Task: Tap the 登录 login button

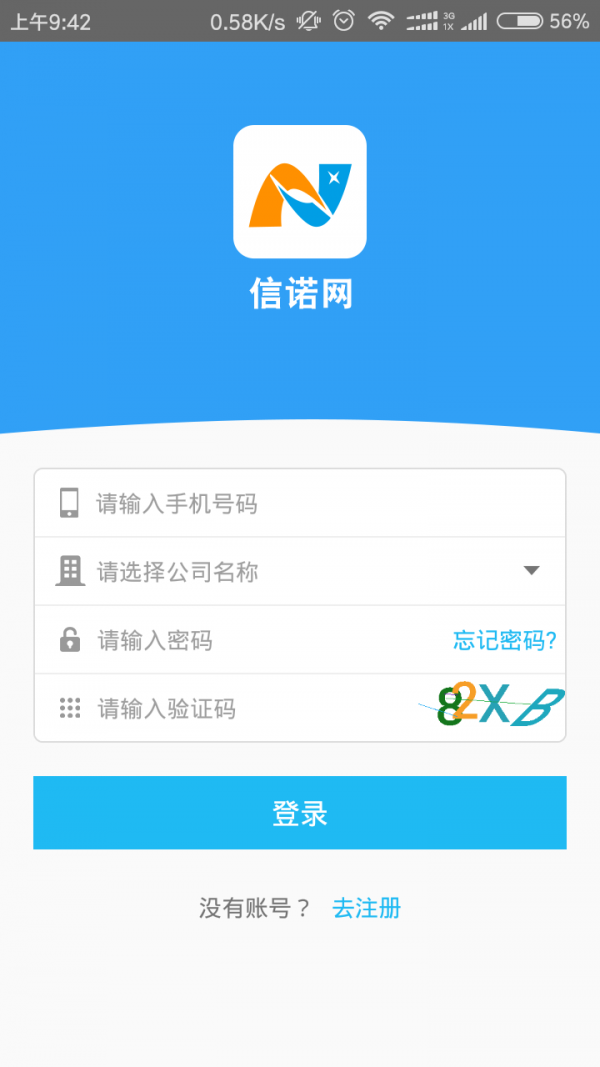Action: coord(300,813)
